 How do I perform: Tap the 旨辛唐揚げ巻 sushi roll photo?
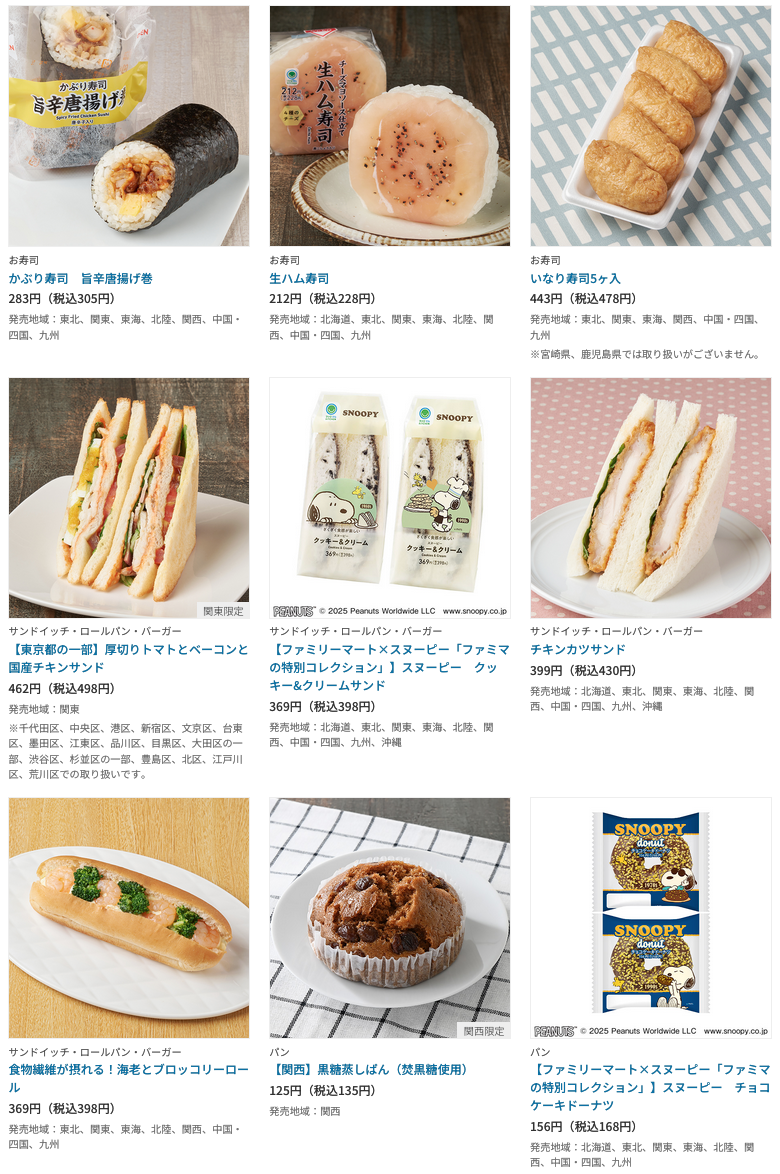(x=129, y=126)
